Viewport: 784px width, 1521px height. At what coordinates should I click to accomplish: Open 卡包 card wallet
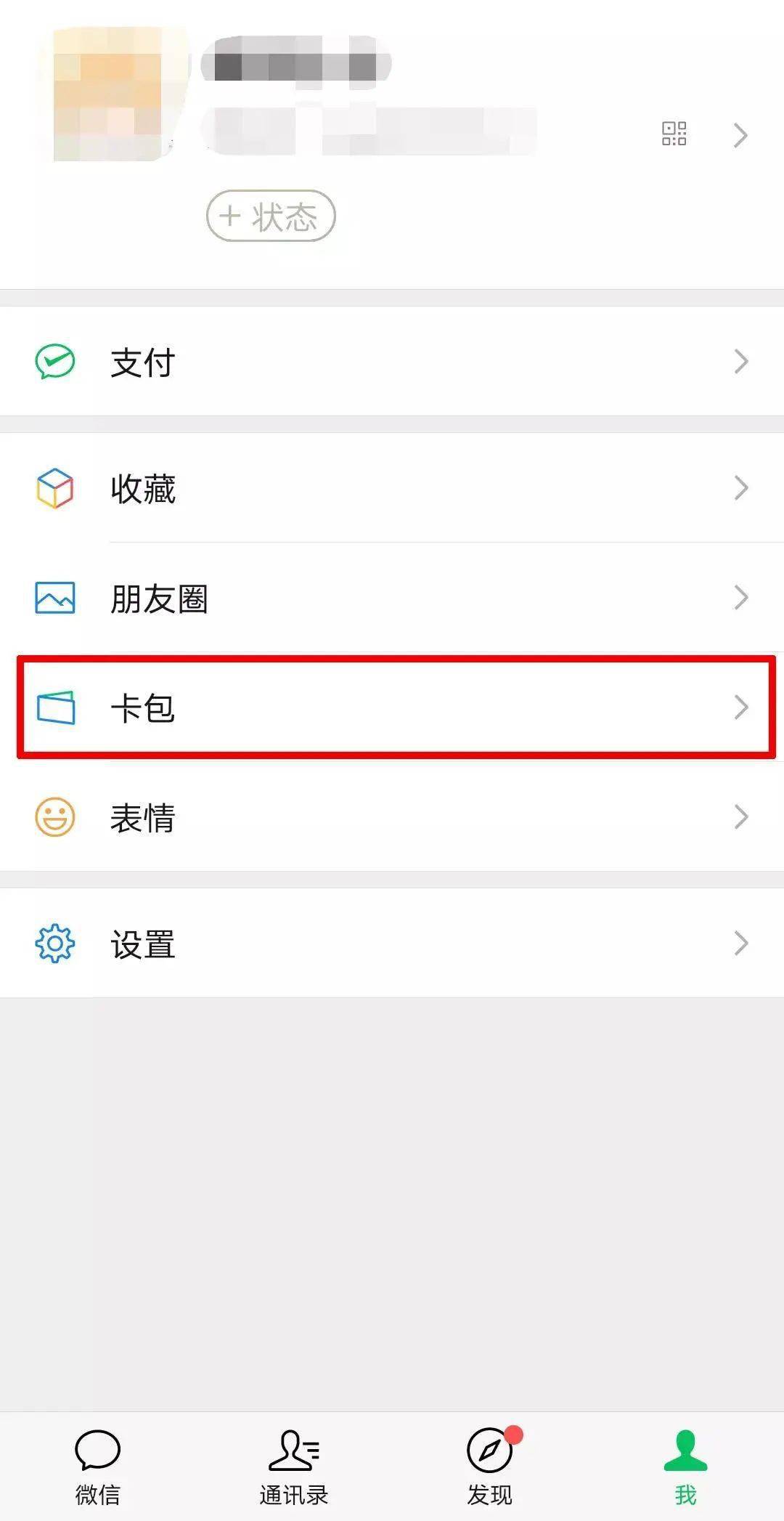coord(392,707)
